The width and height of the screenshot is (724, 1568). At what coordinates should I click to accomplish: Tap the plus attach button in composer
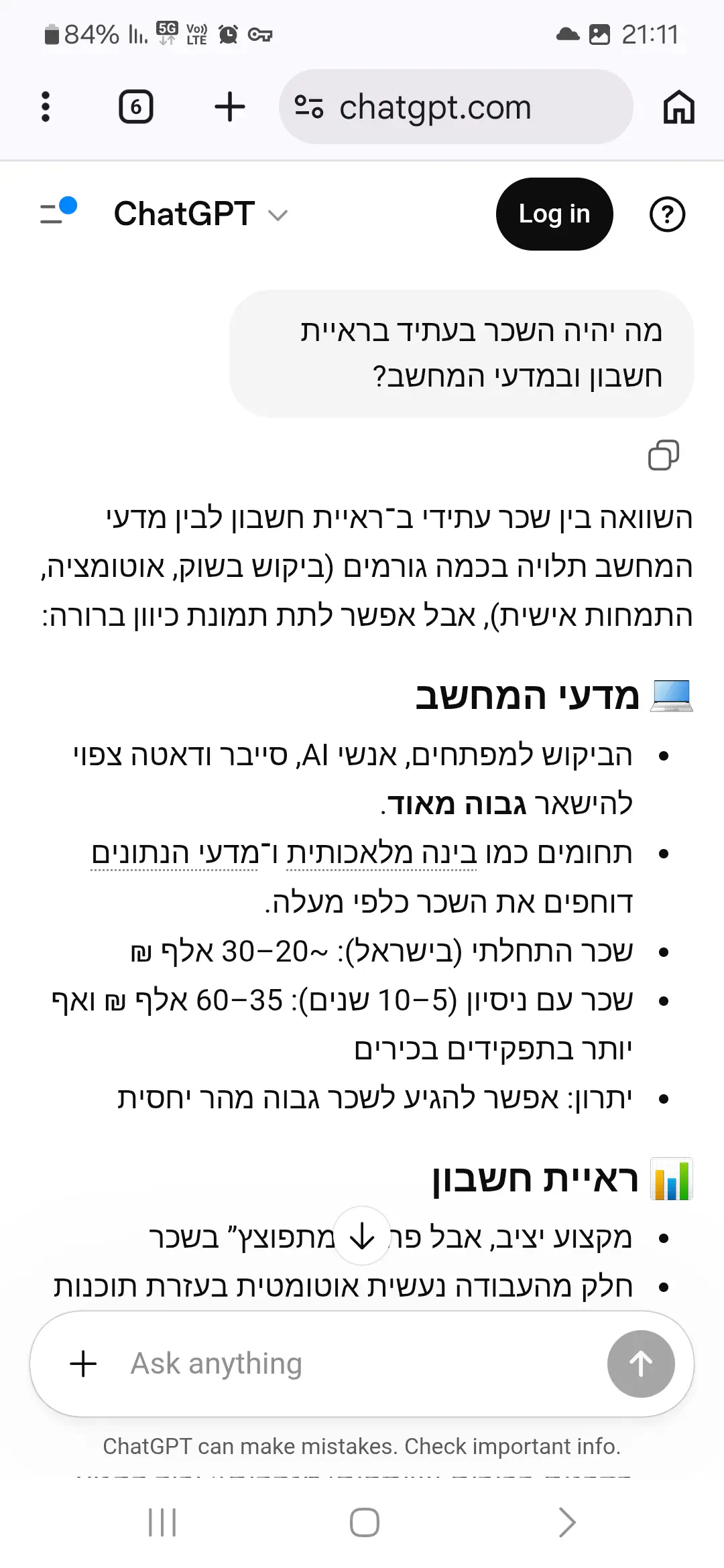tap(84, 1364)
